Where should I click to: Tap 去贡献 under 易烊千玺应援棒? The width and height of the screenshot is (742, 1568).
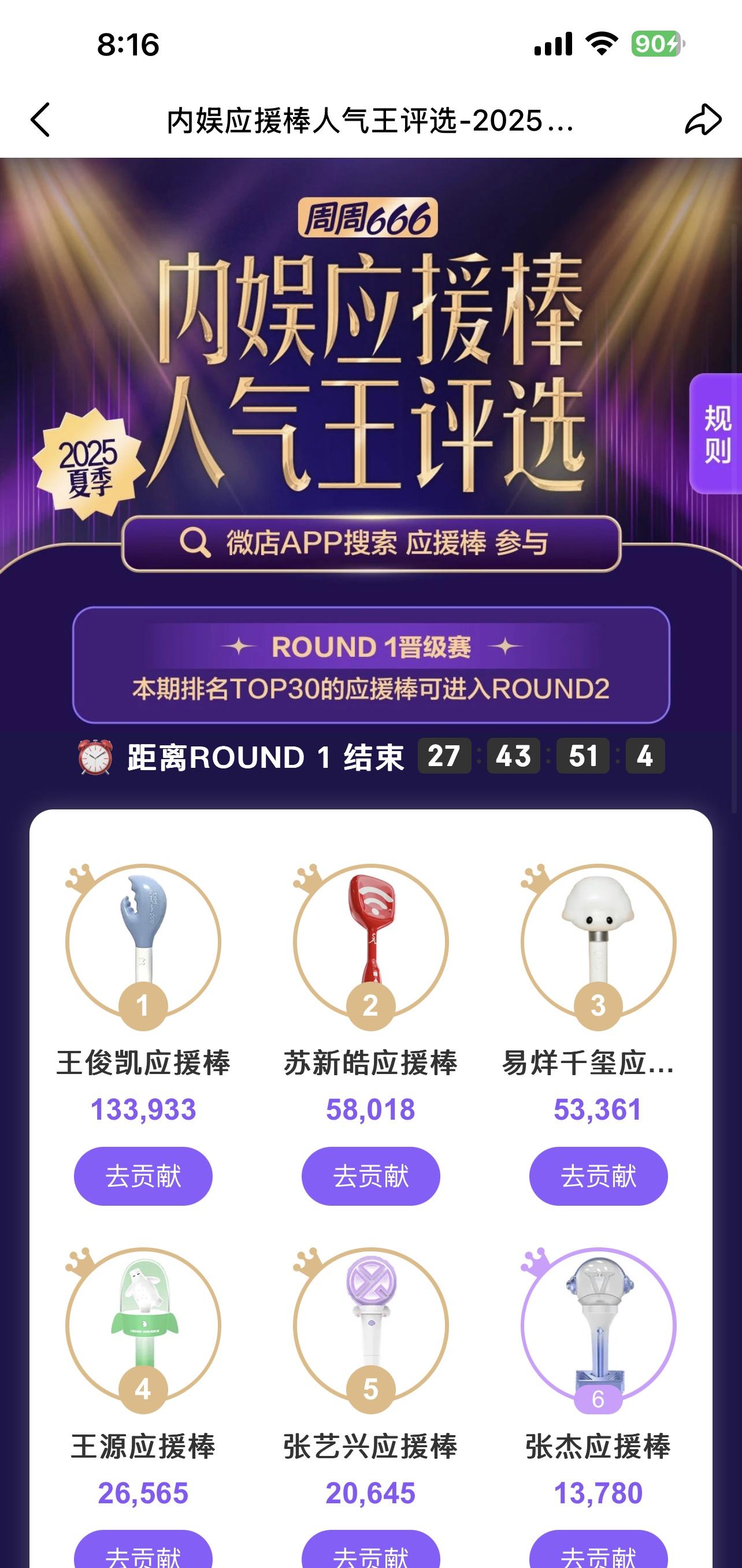click(x=598, y=1176)
